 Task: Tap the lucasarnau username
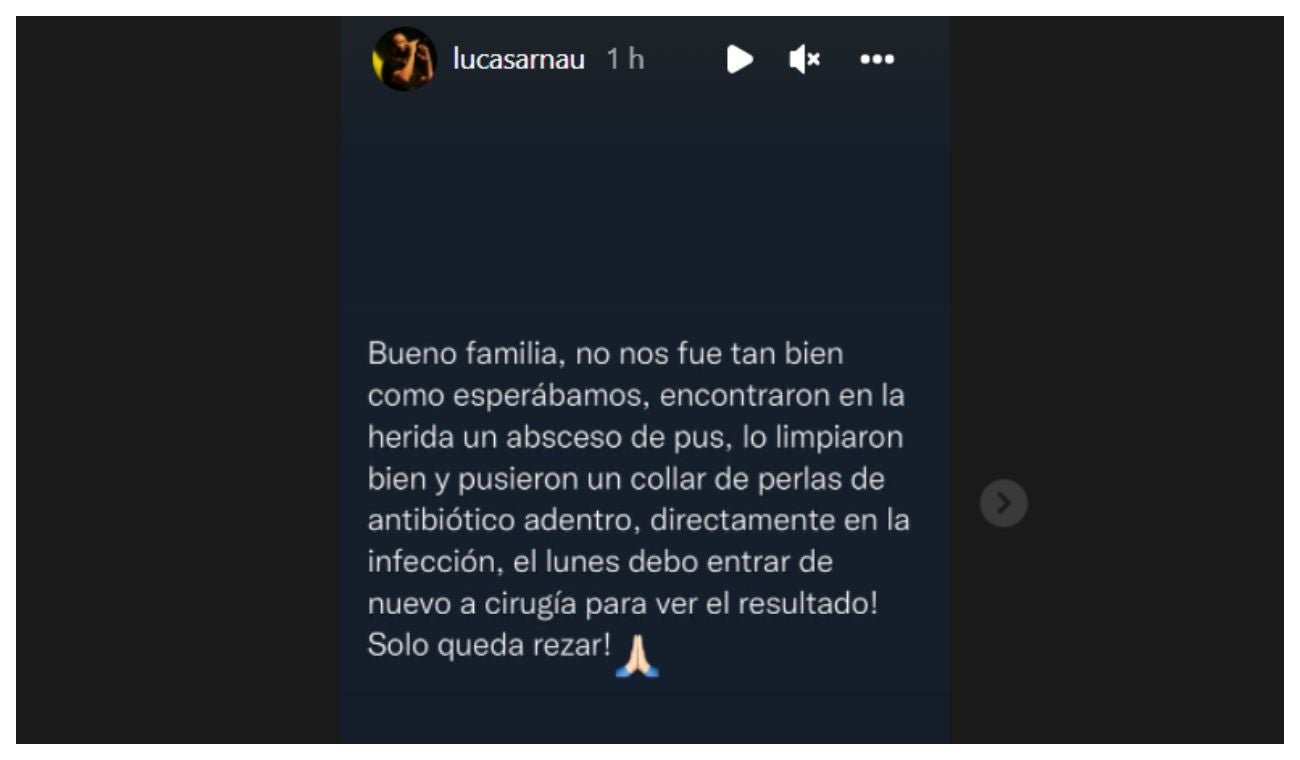518,60
